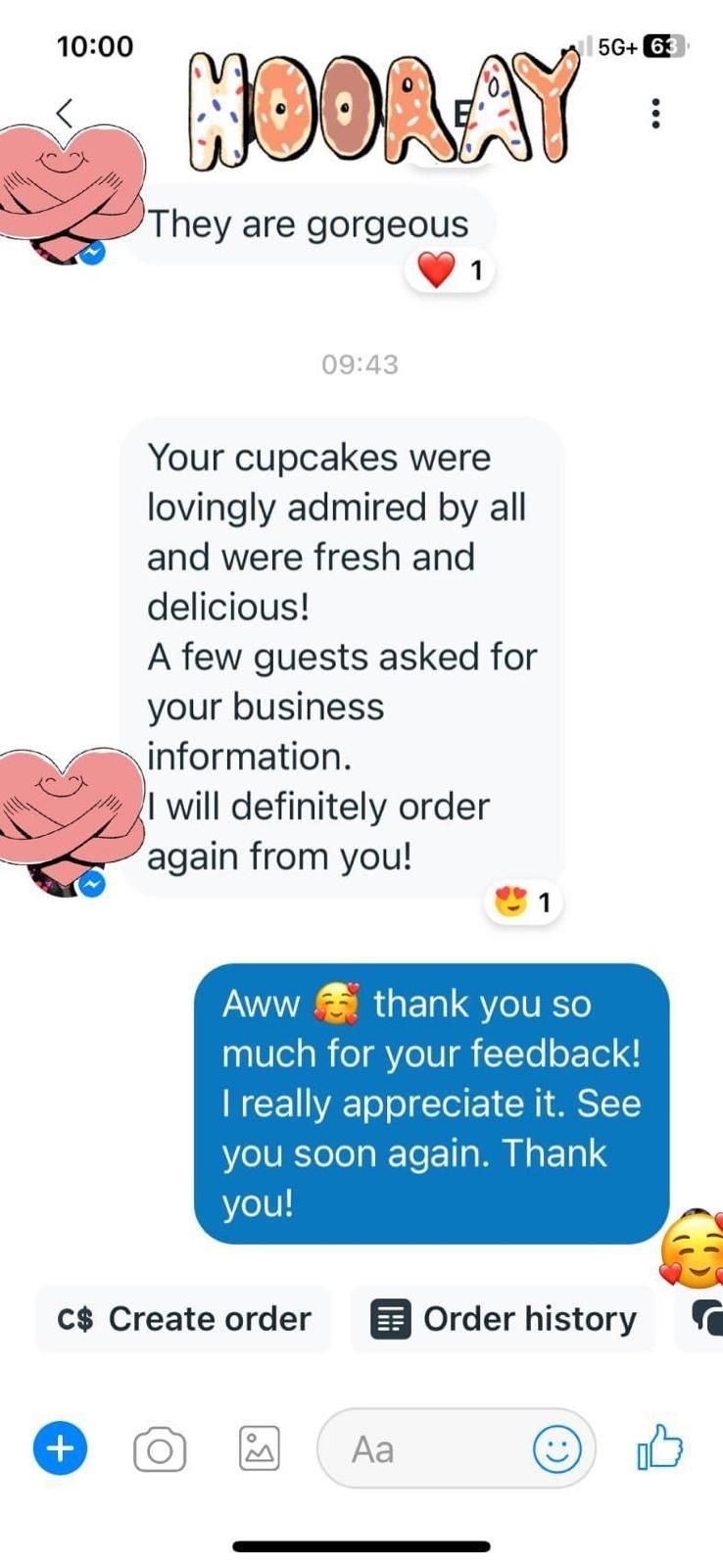The width and height of the screenshot is (723, 1568).
Task: Open the camera to take a photo
Action: click(160, 1449)
